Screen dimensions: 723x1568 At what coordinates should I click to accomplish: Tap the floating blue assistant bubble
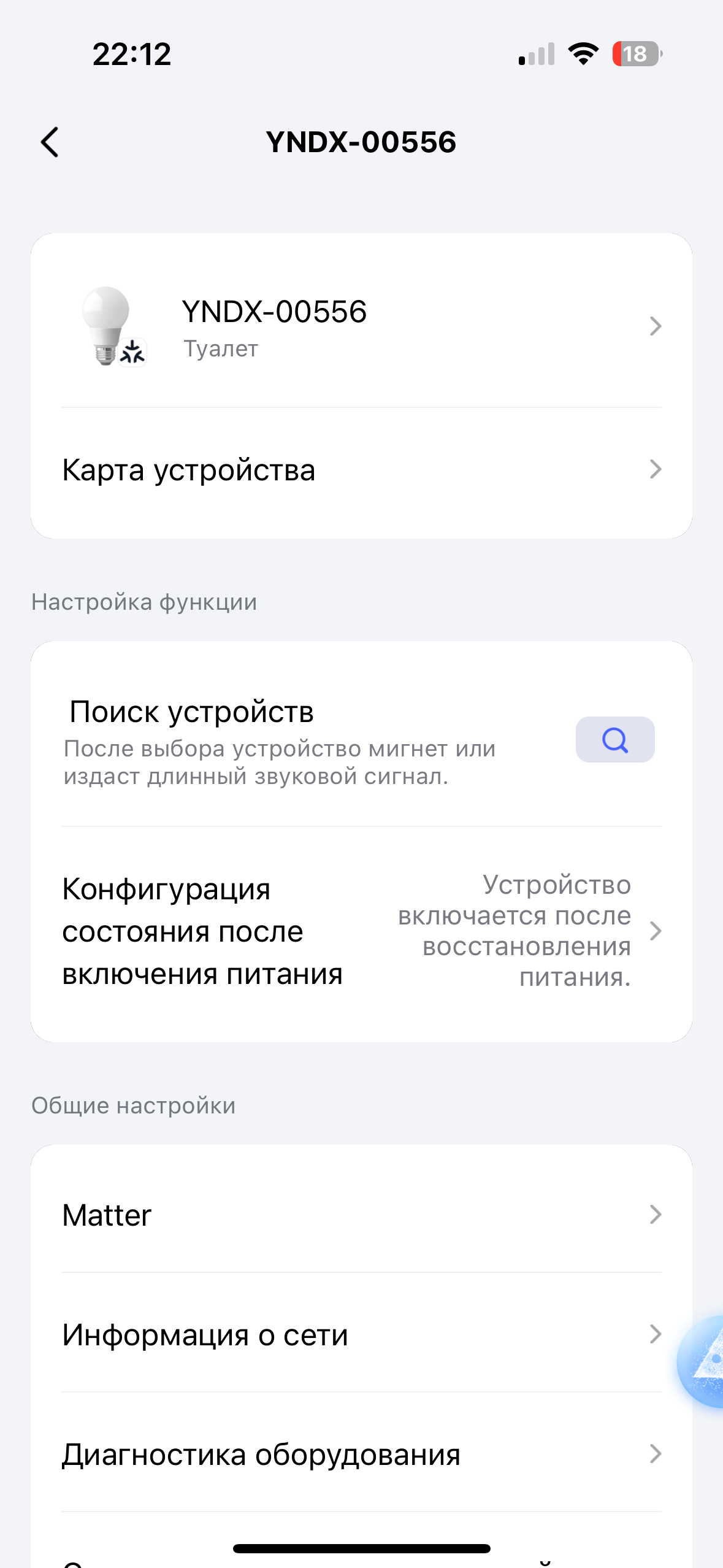coord(702,1361)
